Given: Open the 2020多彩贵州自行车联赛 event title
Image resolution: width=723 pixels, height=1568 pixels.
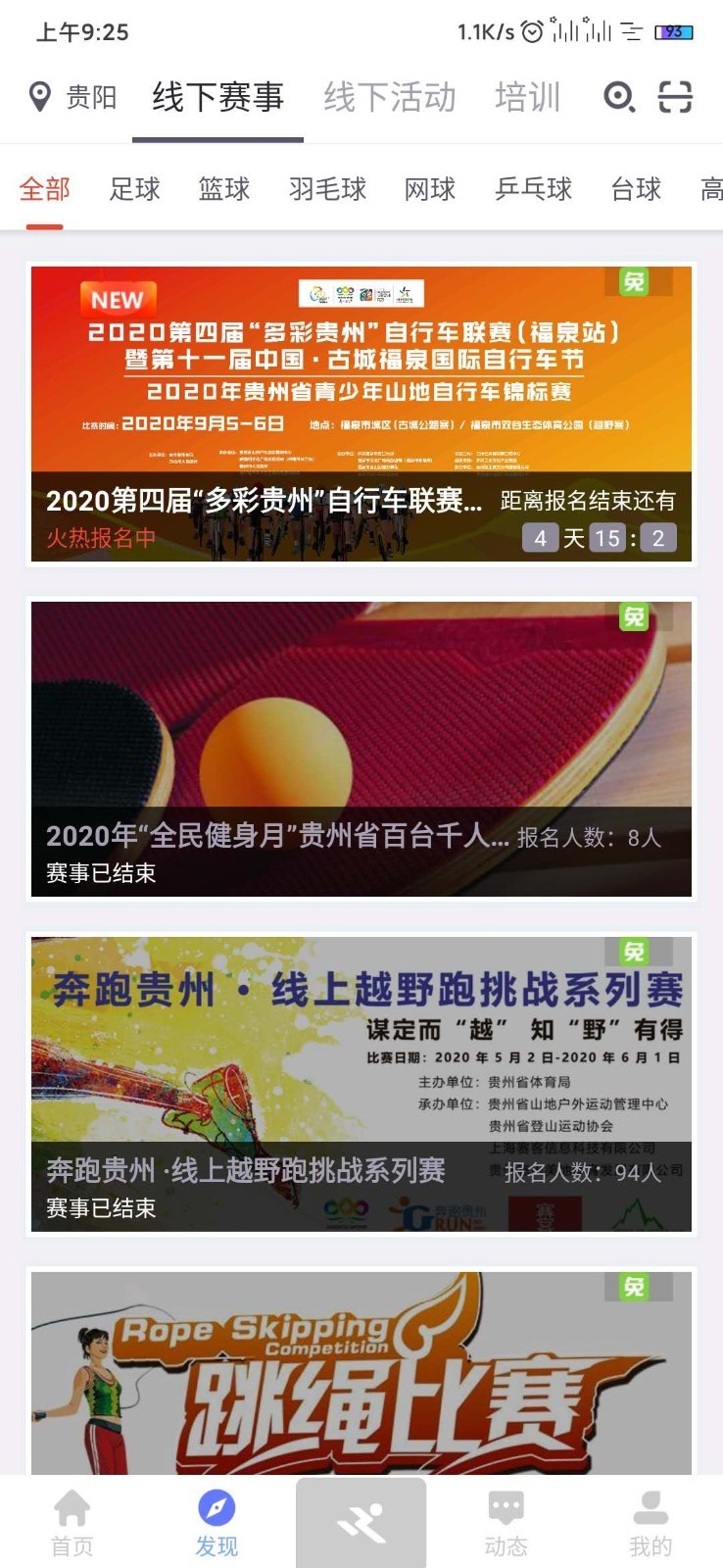Looking at the screenshot, I should (265, 502).
